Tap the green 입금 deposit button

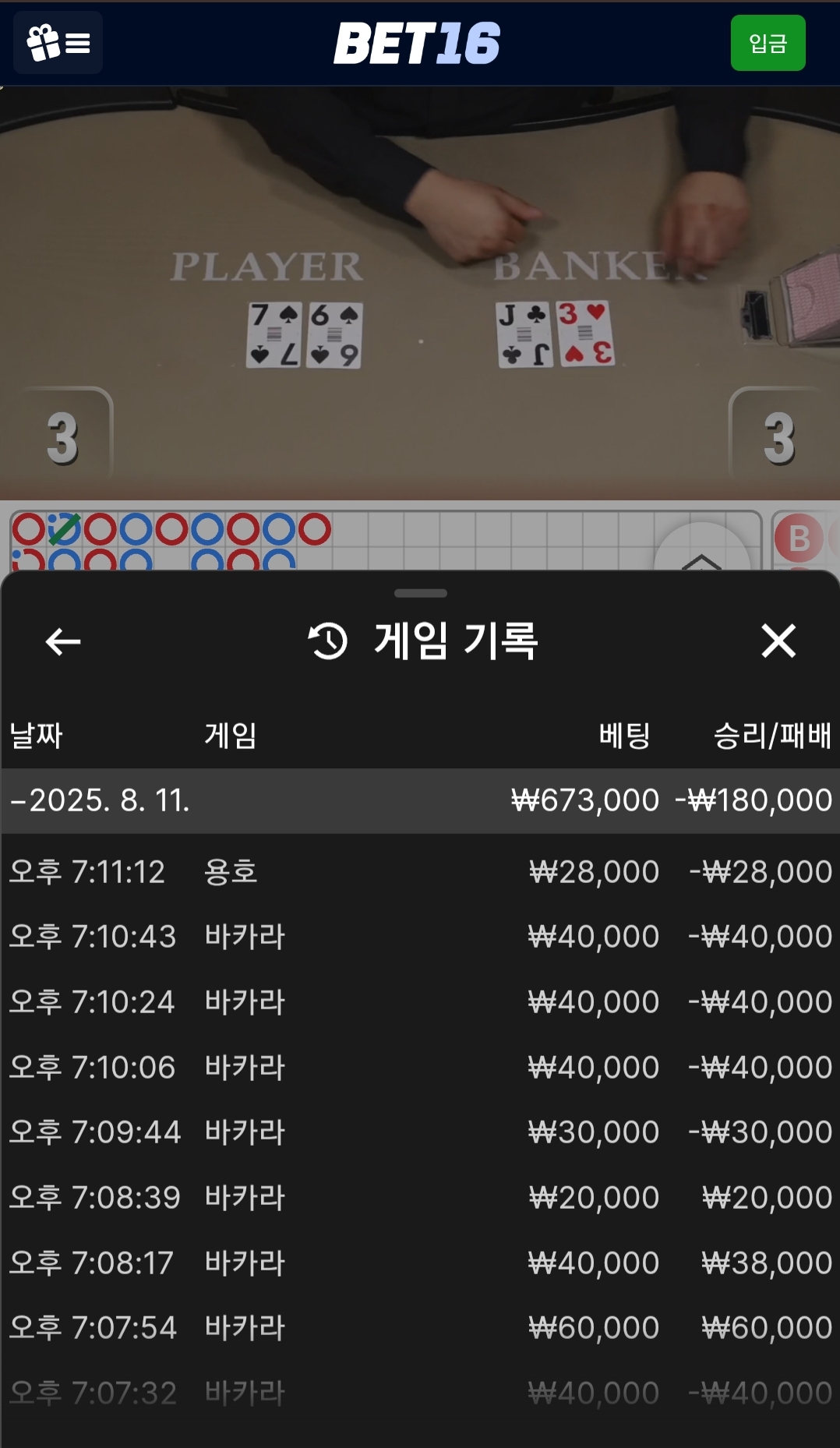768,43
